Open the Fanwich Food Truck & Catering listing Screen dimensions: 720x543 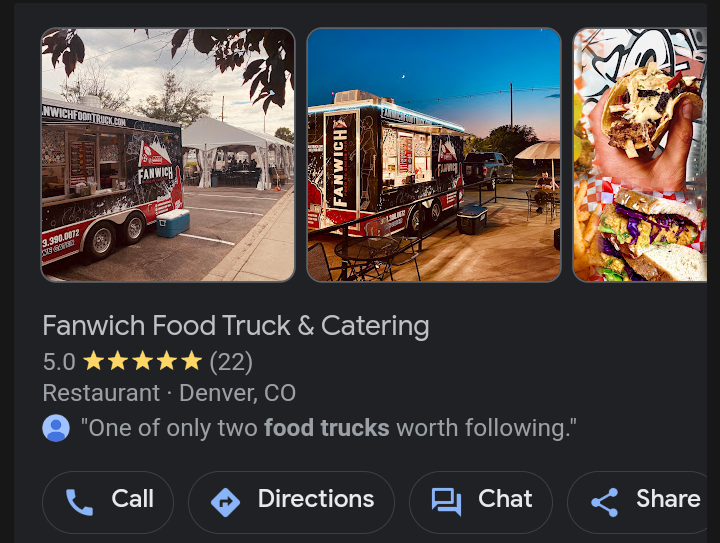[236, 326]
